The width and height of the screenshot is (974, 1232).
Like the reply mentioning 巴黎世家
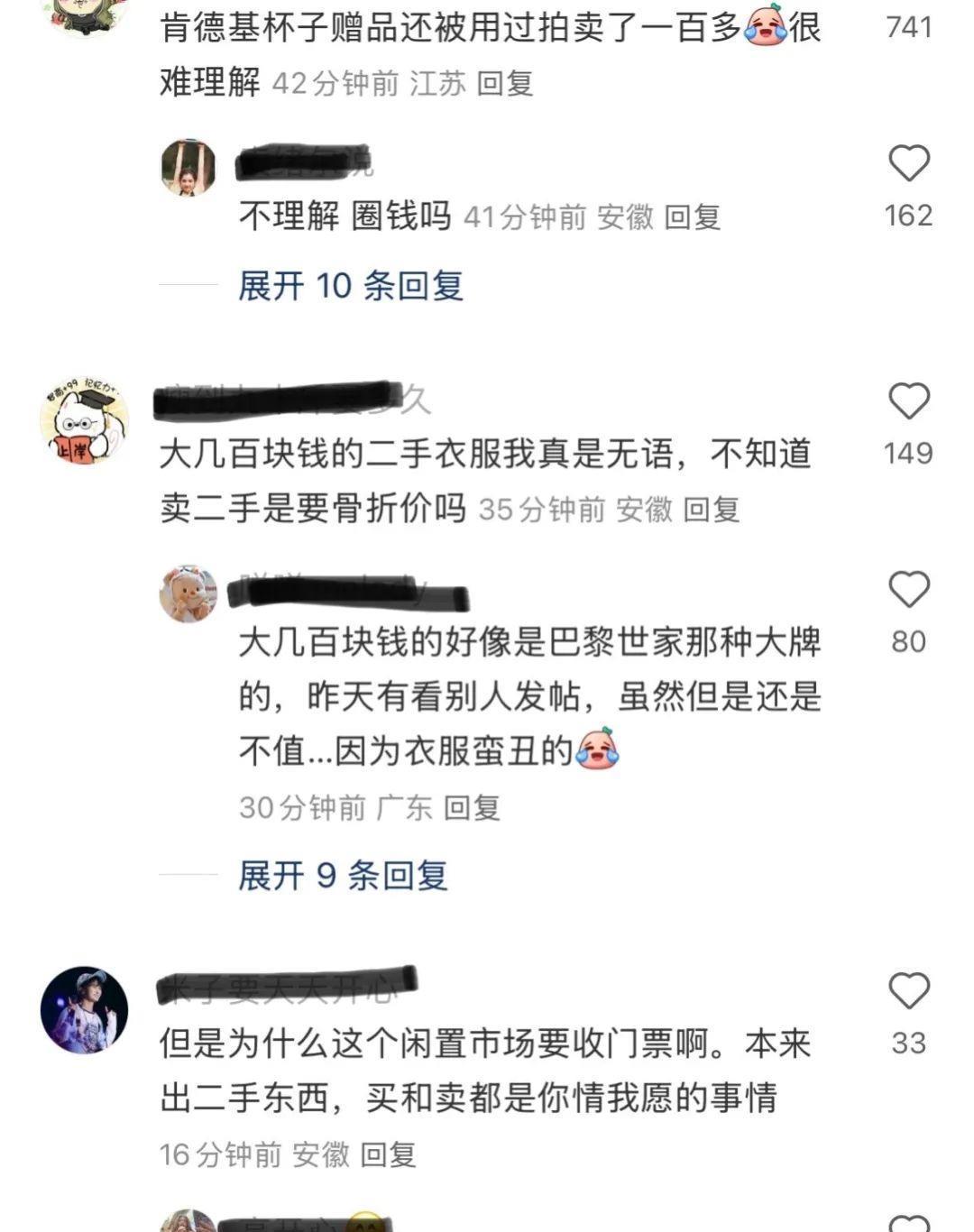(908, 591)
